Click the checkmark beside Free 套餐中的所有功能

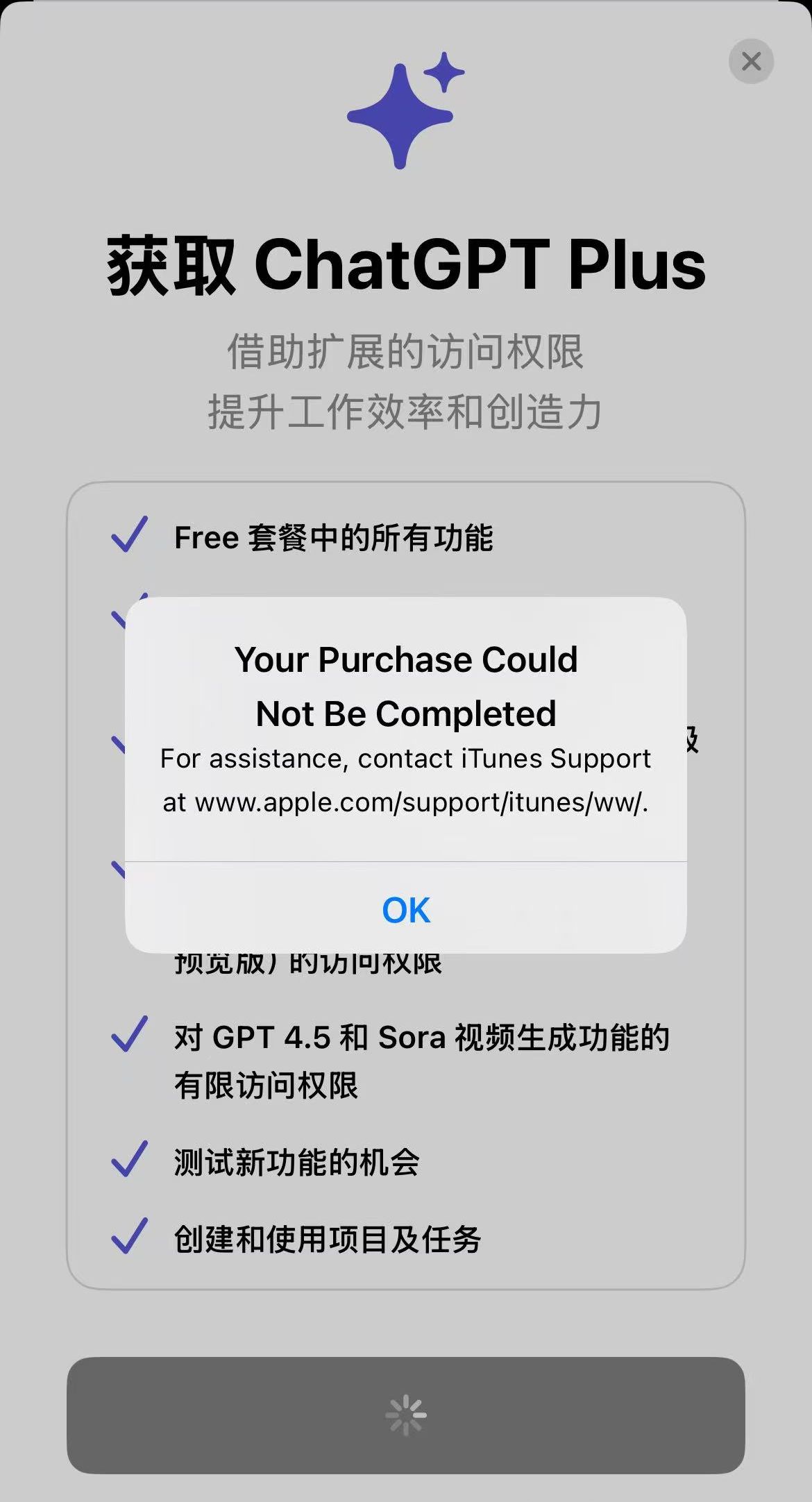click(x=129, y=537)
